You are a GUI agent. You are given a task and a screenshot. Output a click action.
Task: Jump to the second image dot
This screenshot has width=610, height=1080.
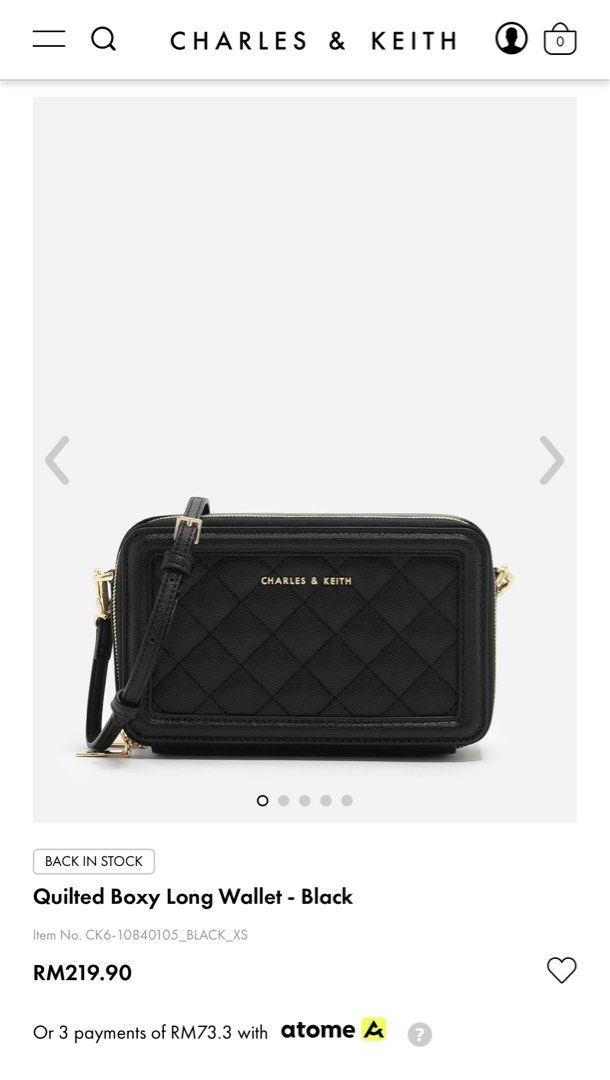coord(284,800)
